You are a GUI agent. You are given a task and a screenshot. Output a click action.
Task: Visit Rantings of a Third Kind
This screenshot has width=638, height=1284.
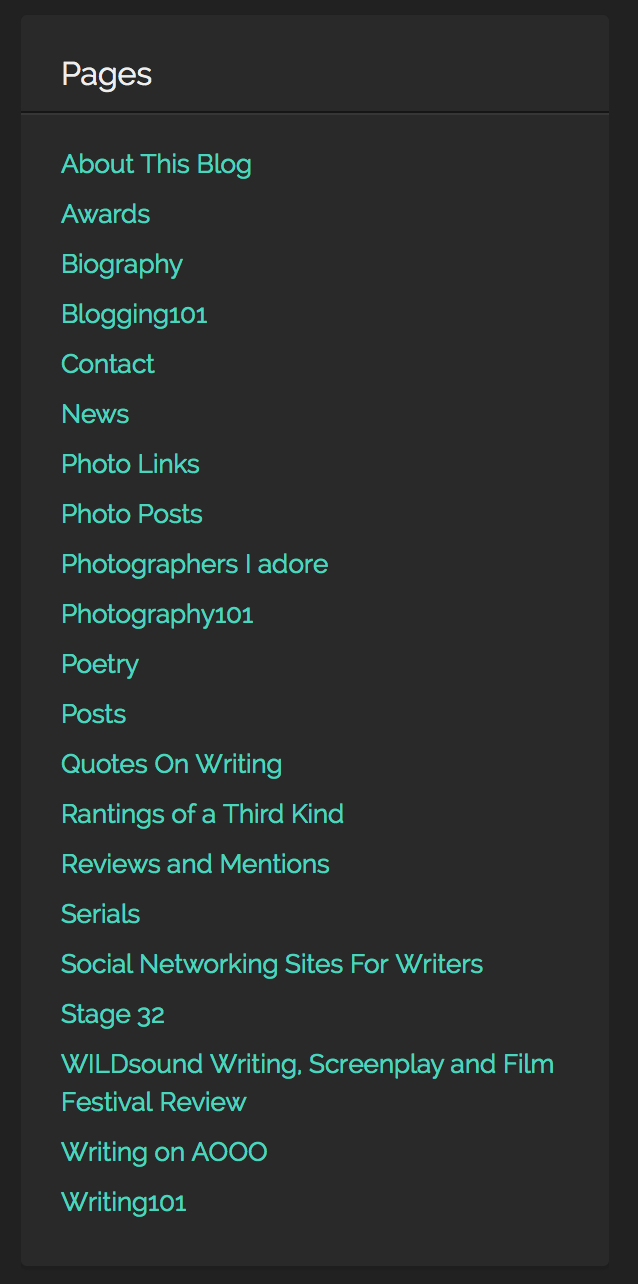click(202, 814)
